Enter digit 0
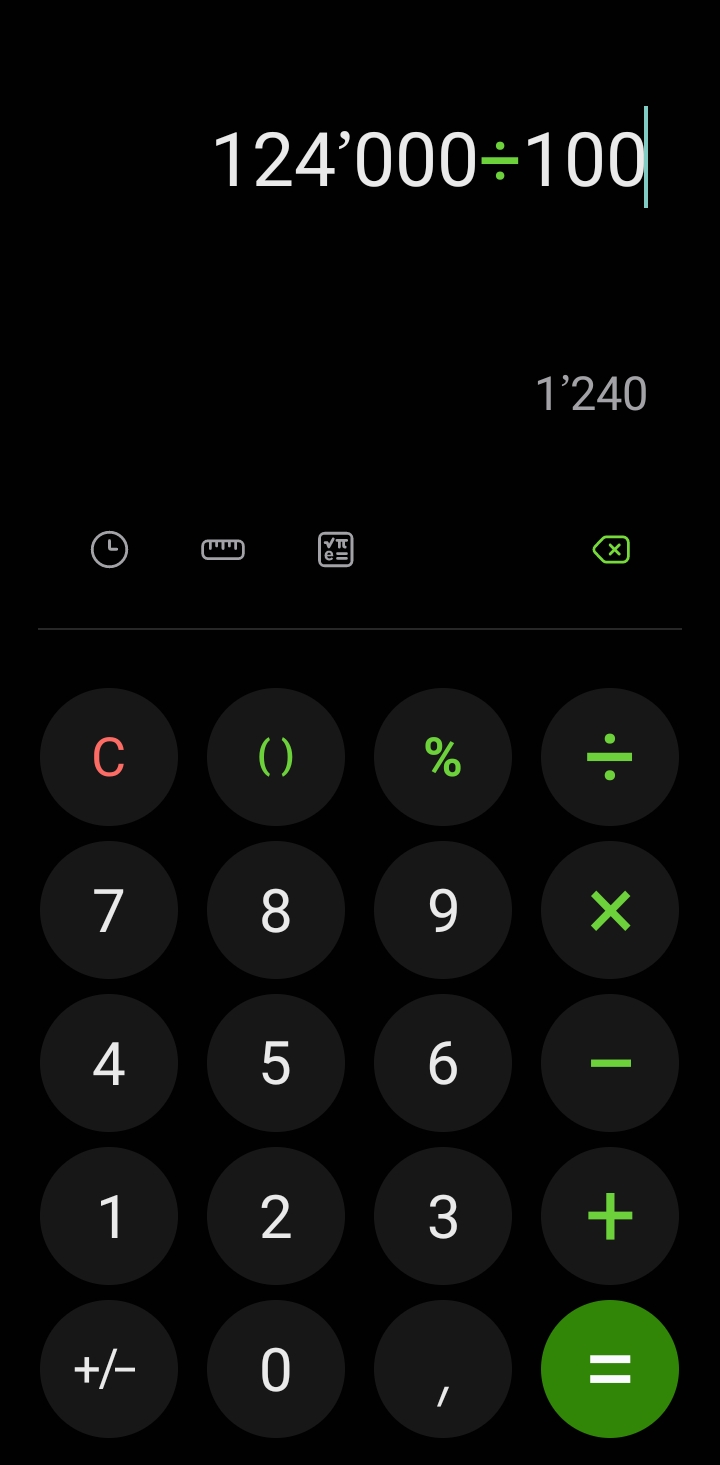Viewport: 720px width, 1465px height. pos(276,1369)
